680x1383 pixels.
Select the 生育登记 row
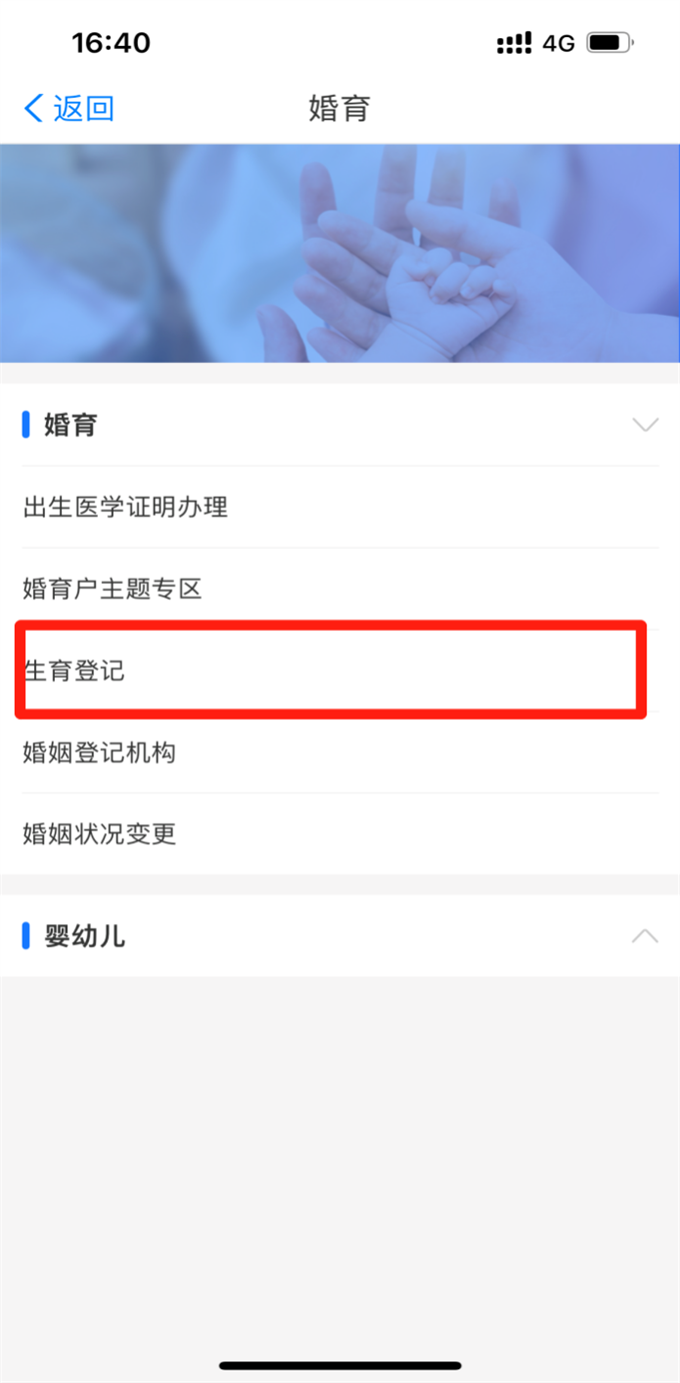pos(340,670)
